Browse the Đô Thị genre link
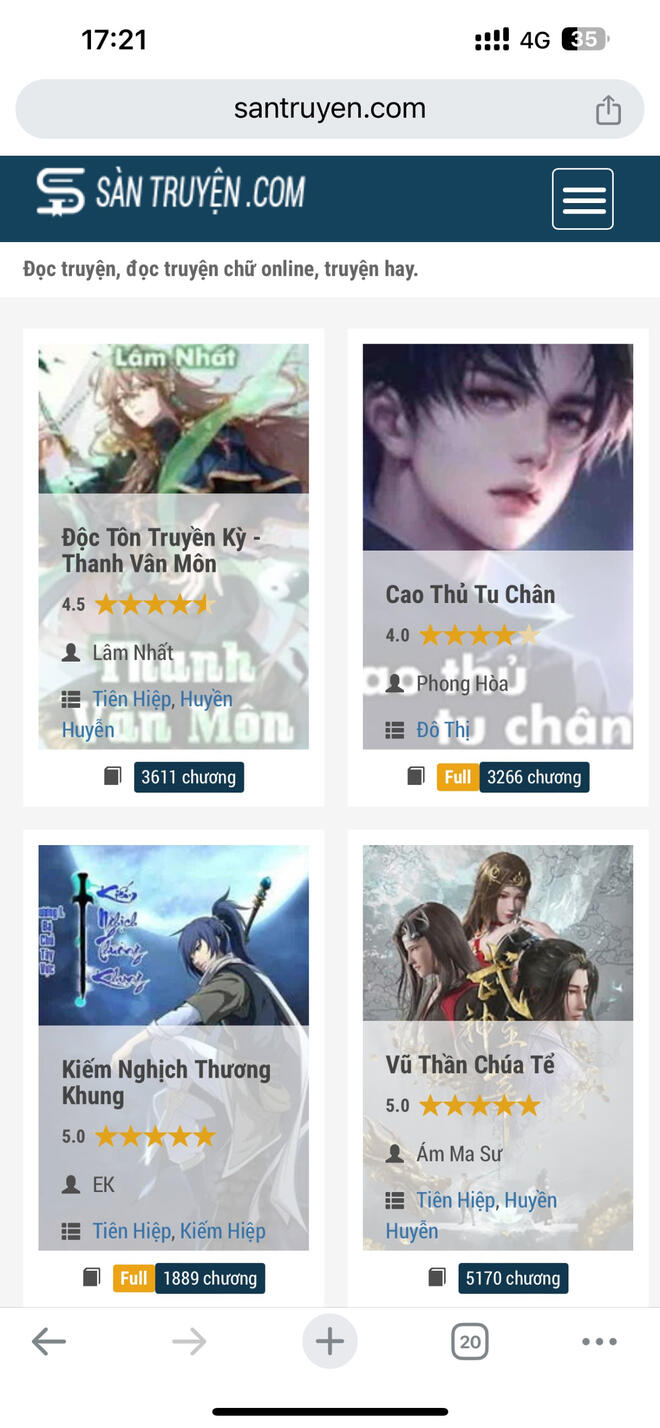 point(443,730)
